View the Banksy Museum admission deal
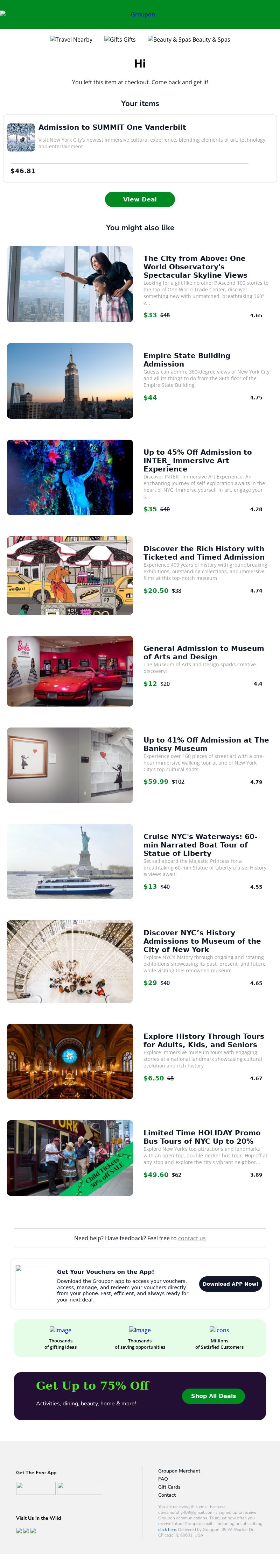Screen dimensions: 280x1568 pyautogui.click(x=206, y=744)
